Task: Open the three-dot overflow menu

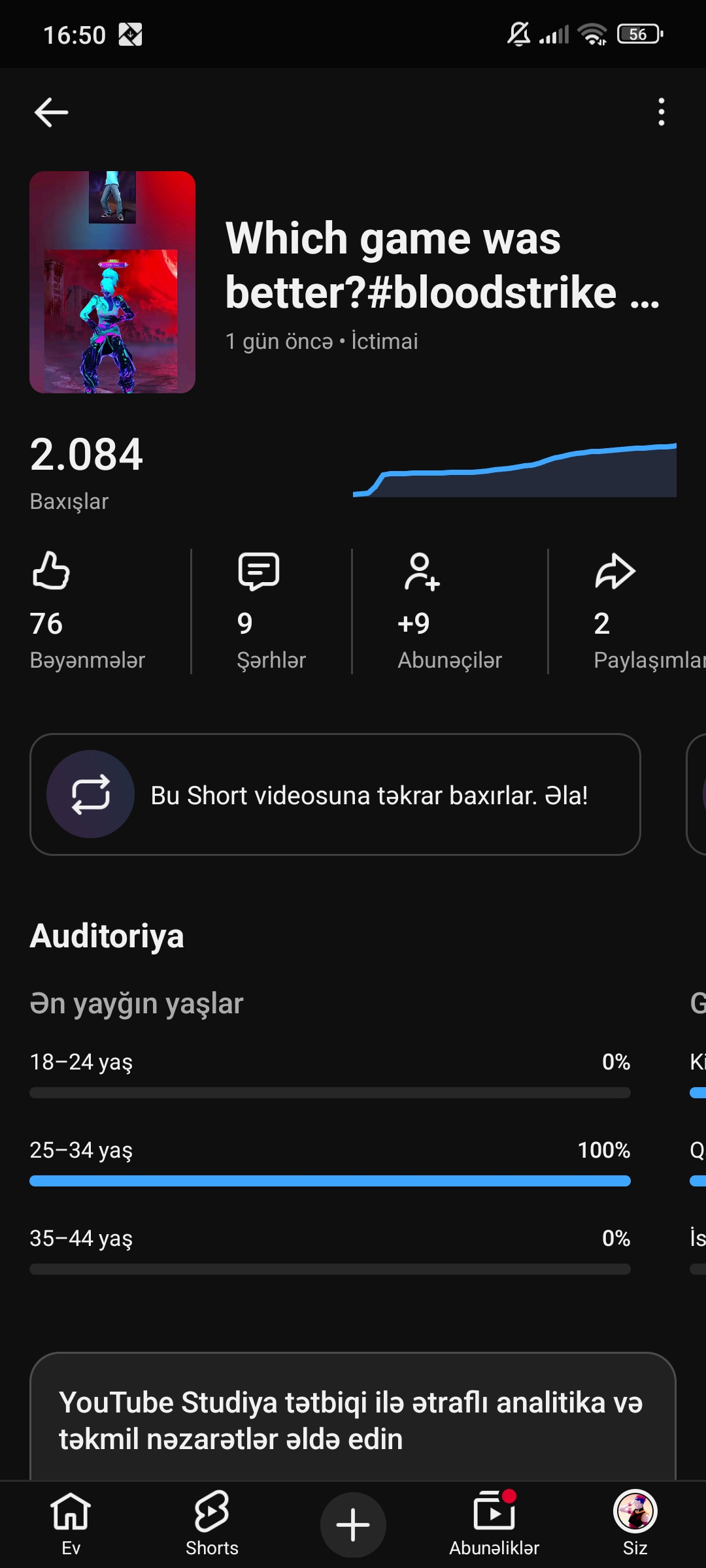Action: (x=662, y=112)
